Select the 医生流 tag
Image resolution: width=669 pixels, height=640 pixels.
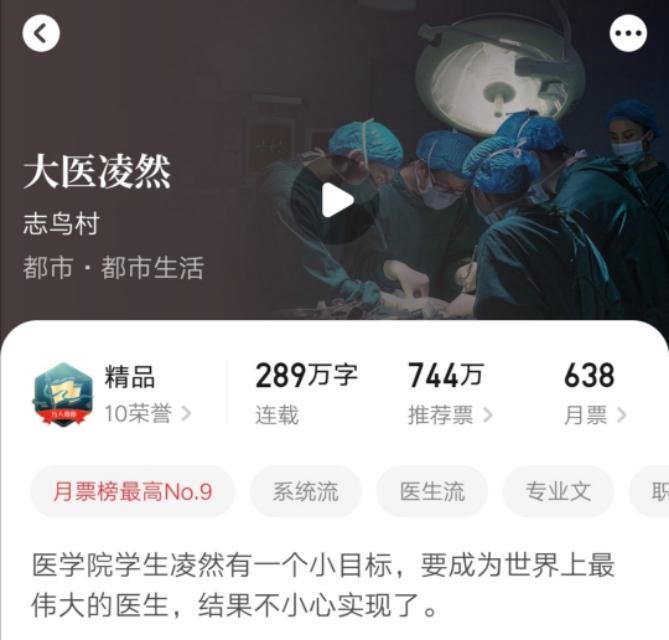point(432,491)
